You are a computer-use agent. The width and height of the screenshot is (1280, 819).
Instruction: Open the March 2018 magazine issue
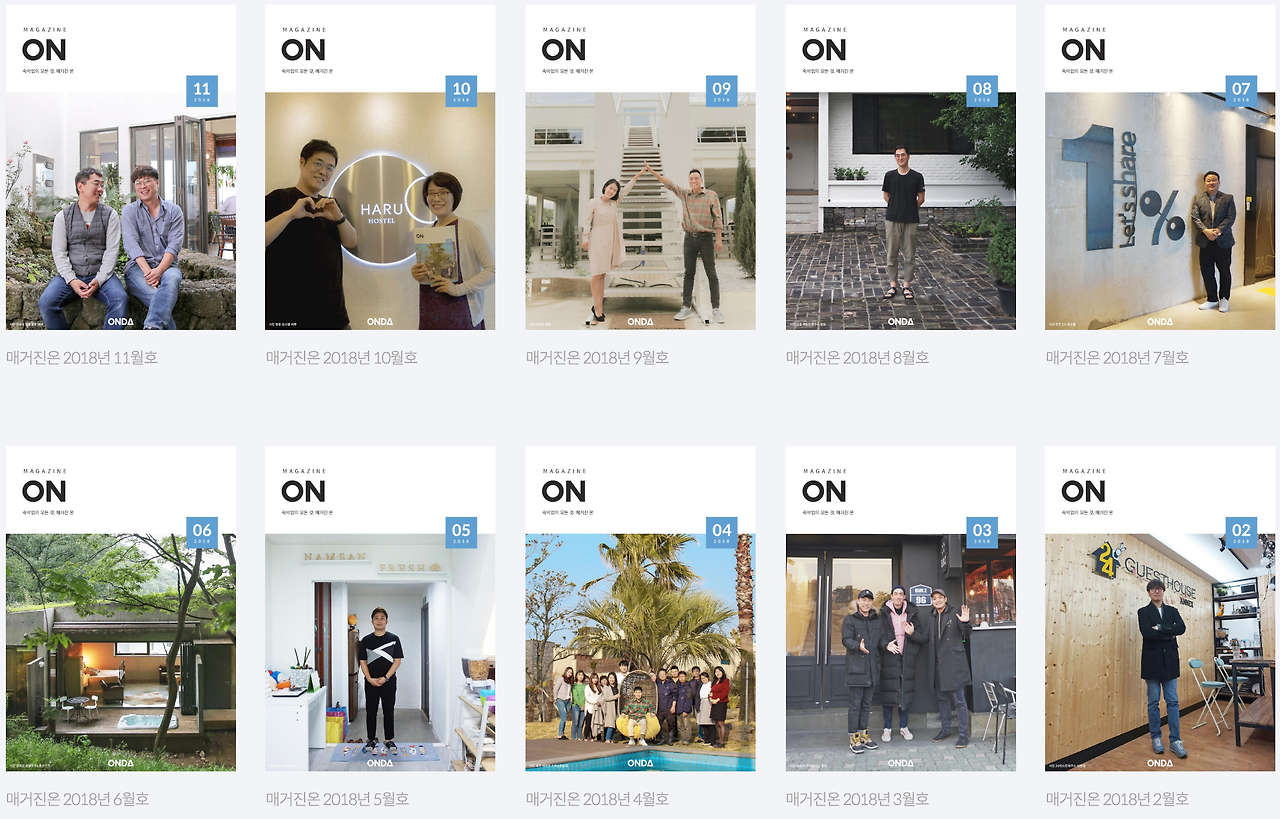tap(900, 608)
